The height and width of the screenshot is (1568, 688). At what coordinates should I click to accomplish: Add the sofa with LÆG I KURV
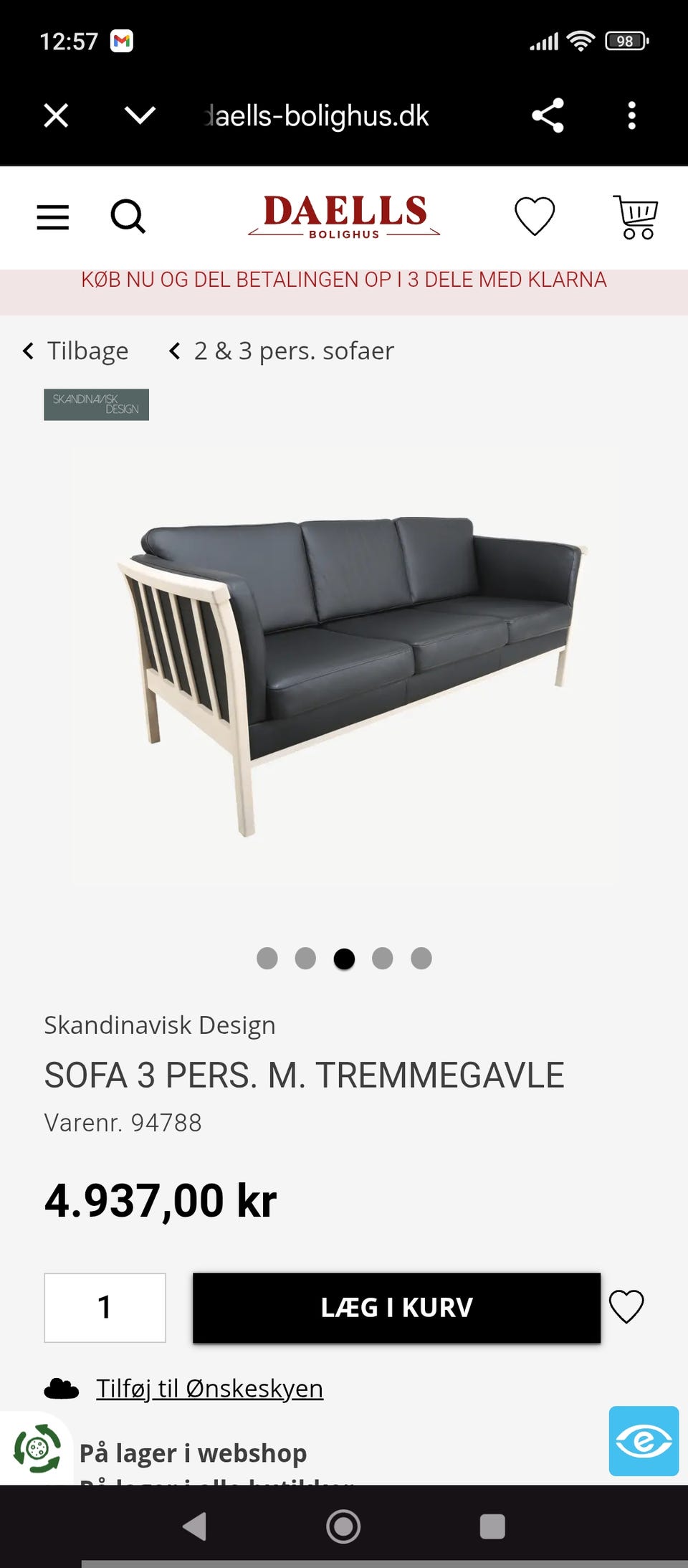coord(396,1307)
